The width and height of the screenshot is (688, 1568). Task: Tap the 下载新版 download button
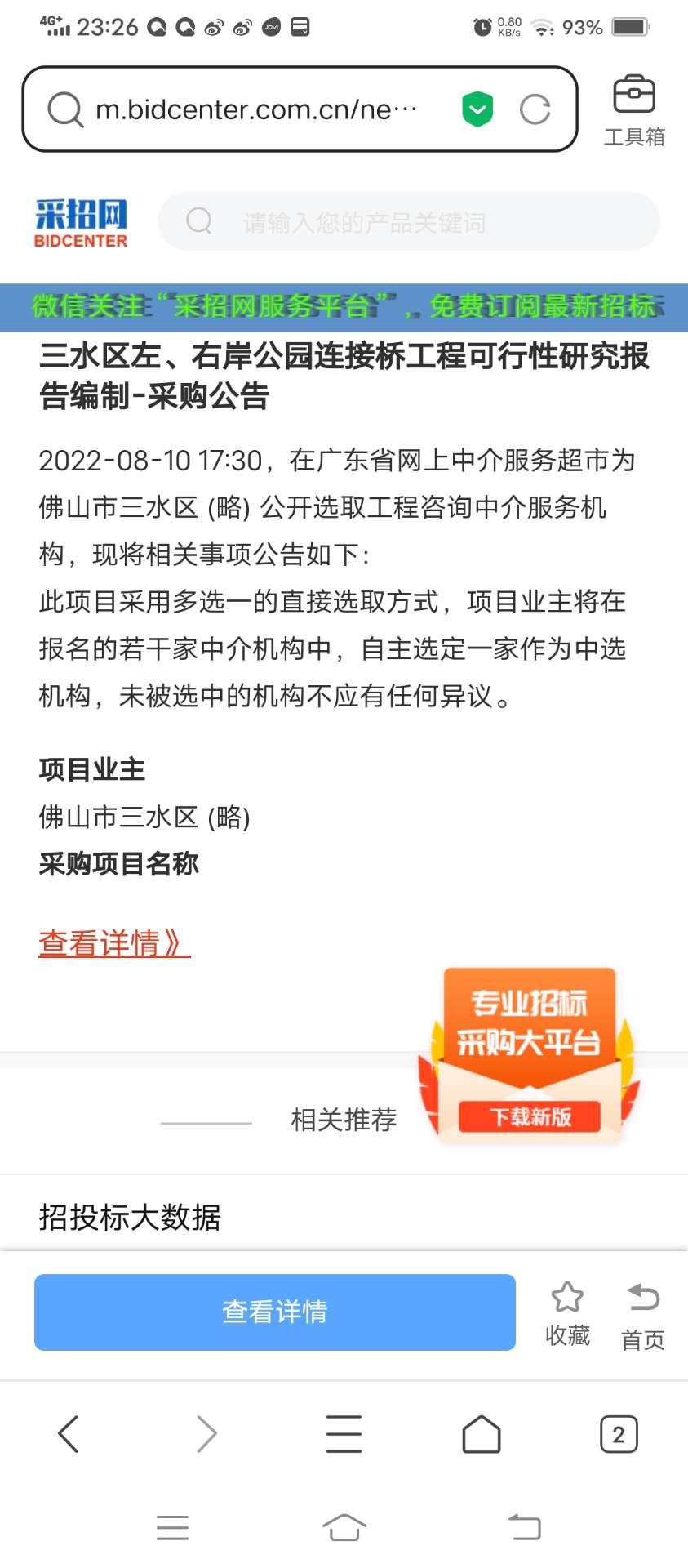pos(530,1116)
